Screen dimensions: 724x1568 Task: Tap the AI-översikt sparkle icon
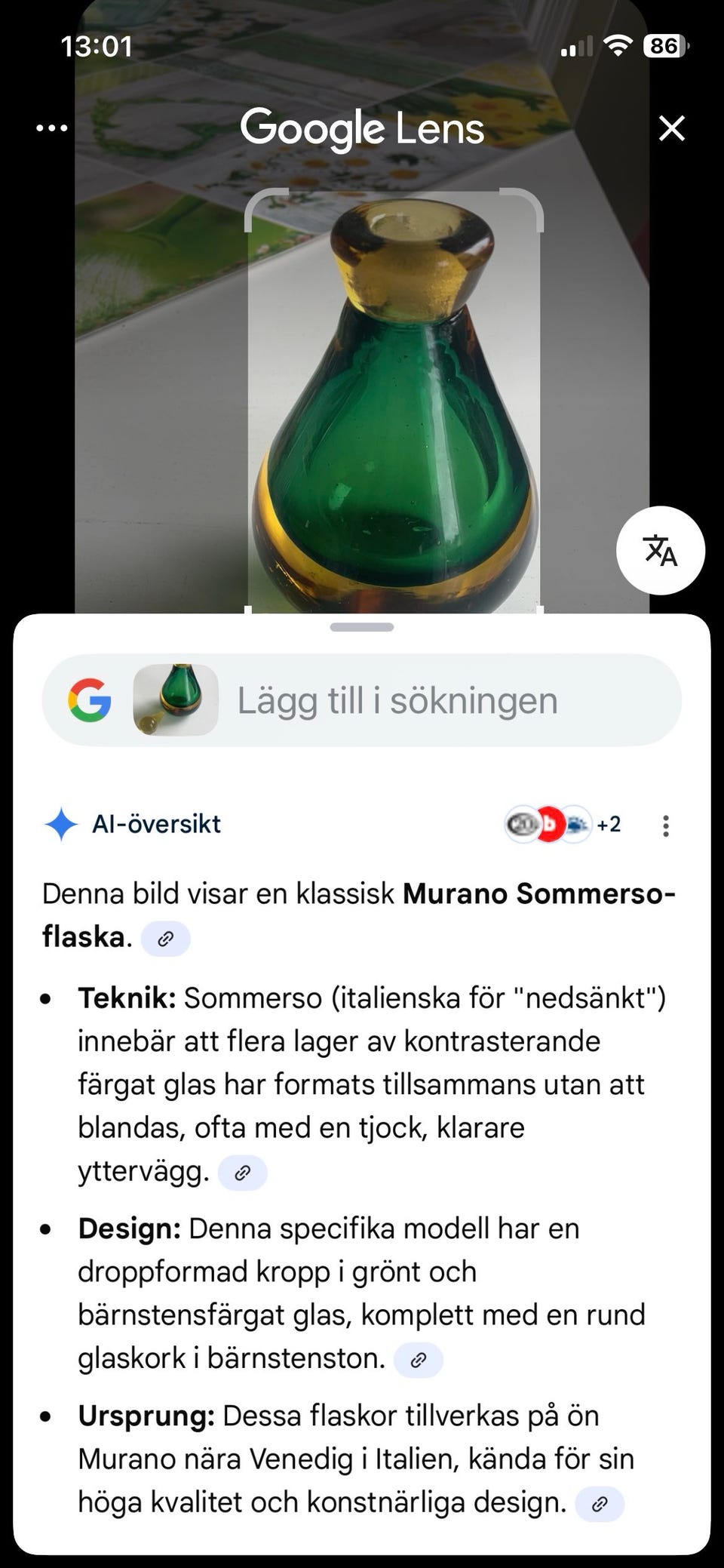tap(62, 825)
